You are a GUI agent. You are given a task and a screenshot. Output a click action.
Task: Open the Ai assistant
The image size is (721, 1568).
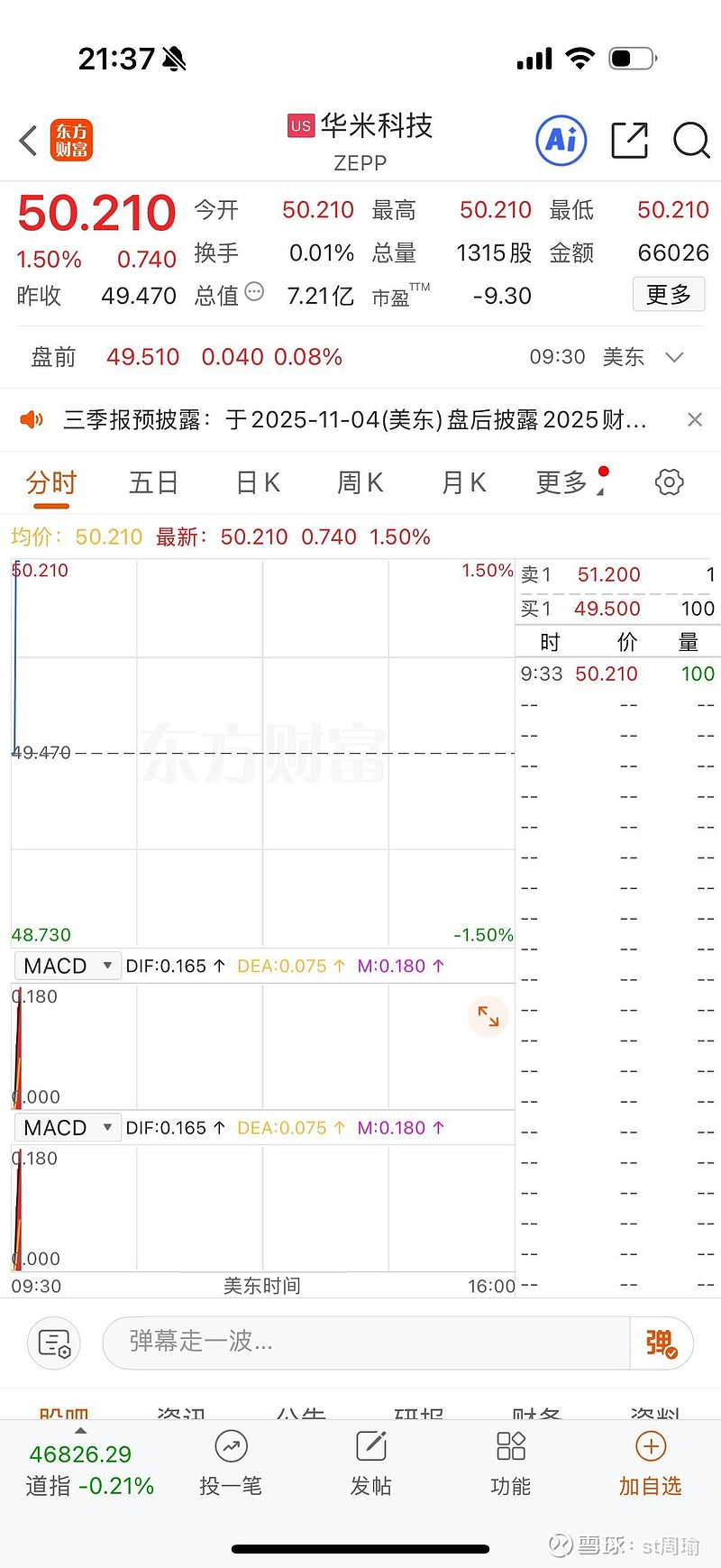point(561,141)
